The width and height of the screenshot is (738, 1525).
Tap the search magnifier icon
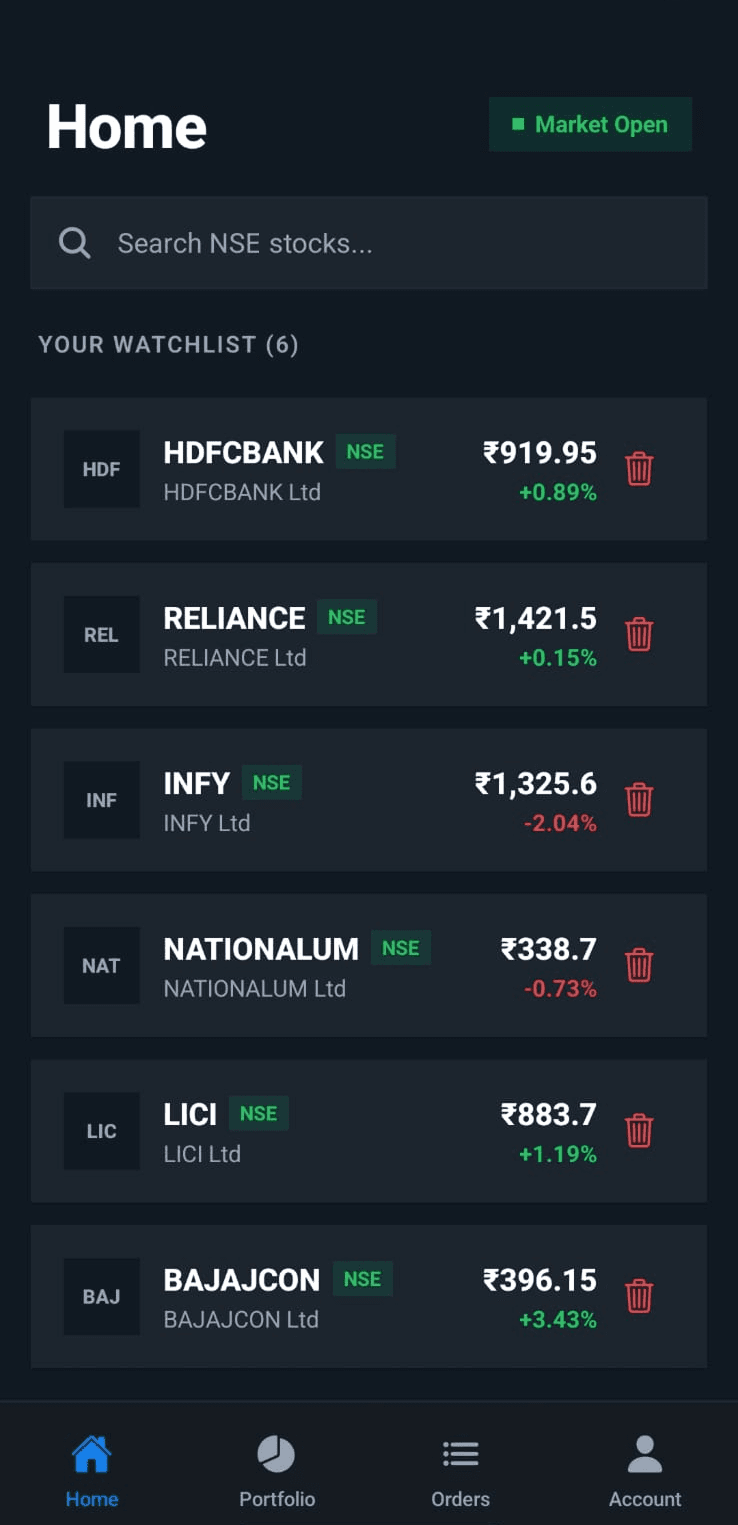(74, 242)
